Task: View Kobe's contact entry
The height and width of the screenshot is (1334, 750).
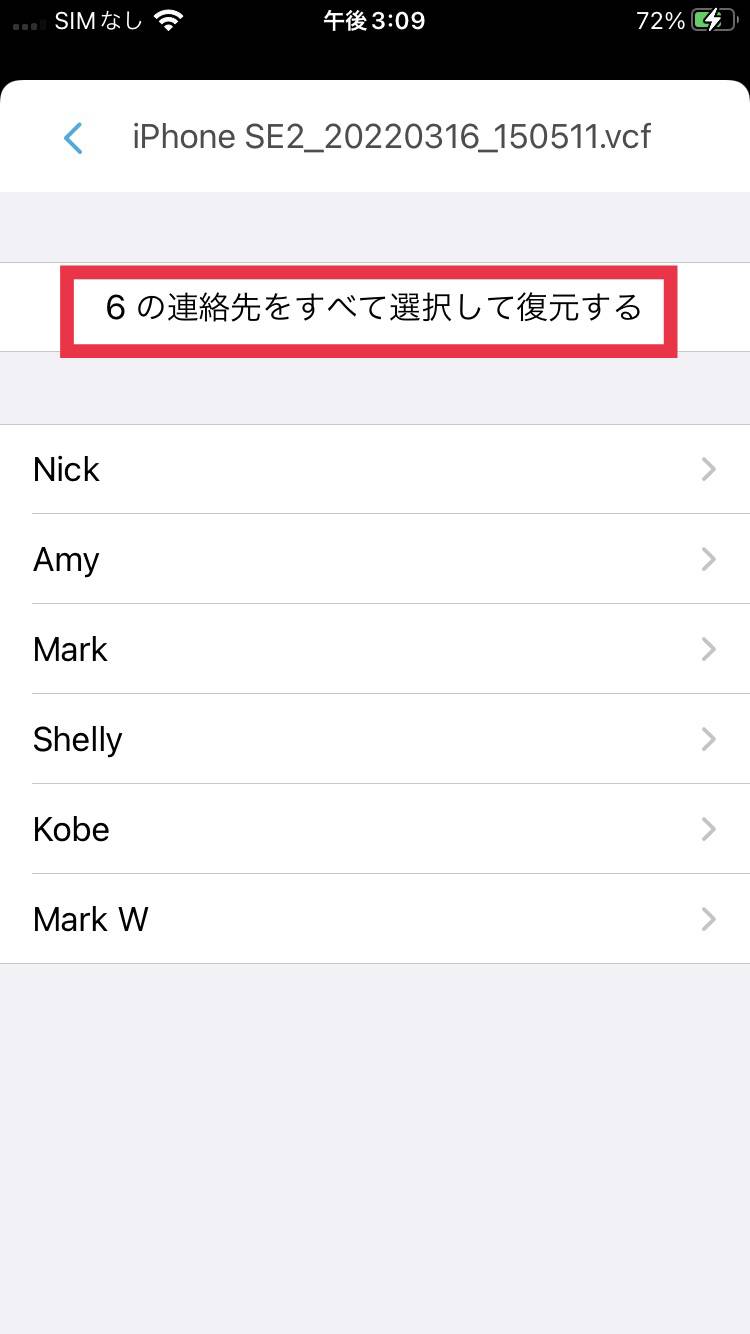Action: pyautogui.click(x=374, y=829)
